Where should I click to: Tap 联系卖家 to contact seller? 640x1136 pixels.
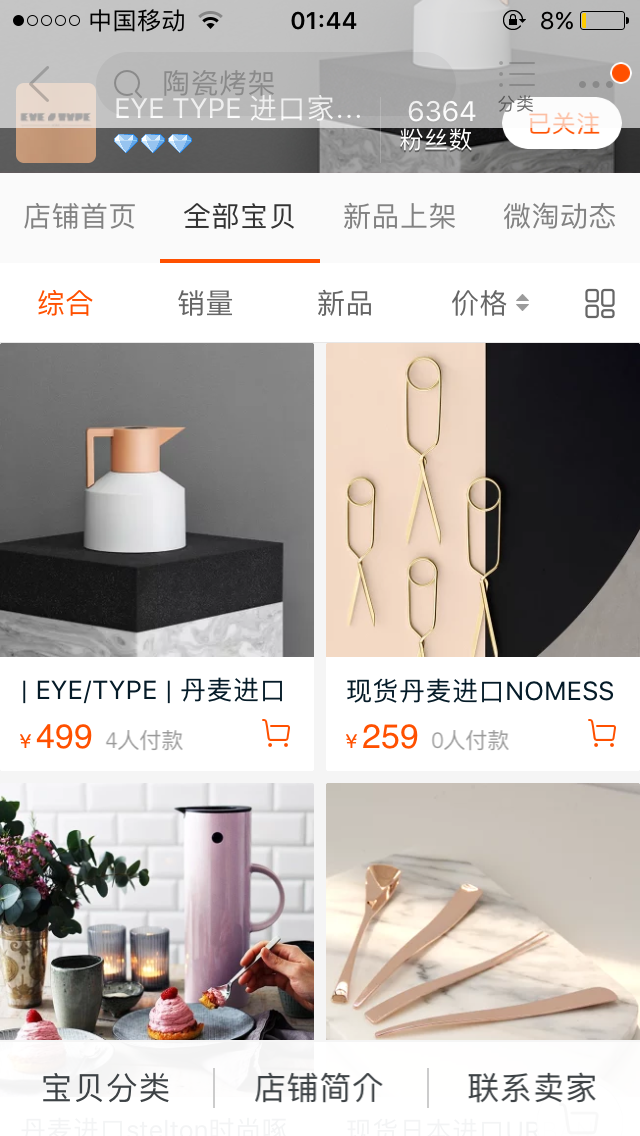tap(532, 1088)
